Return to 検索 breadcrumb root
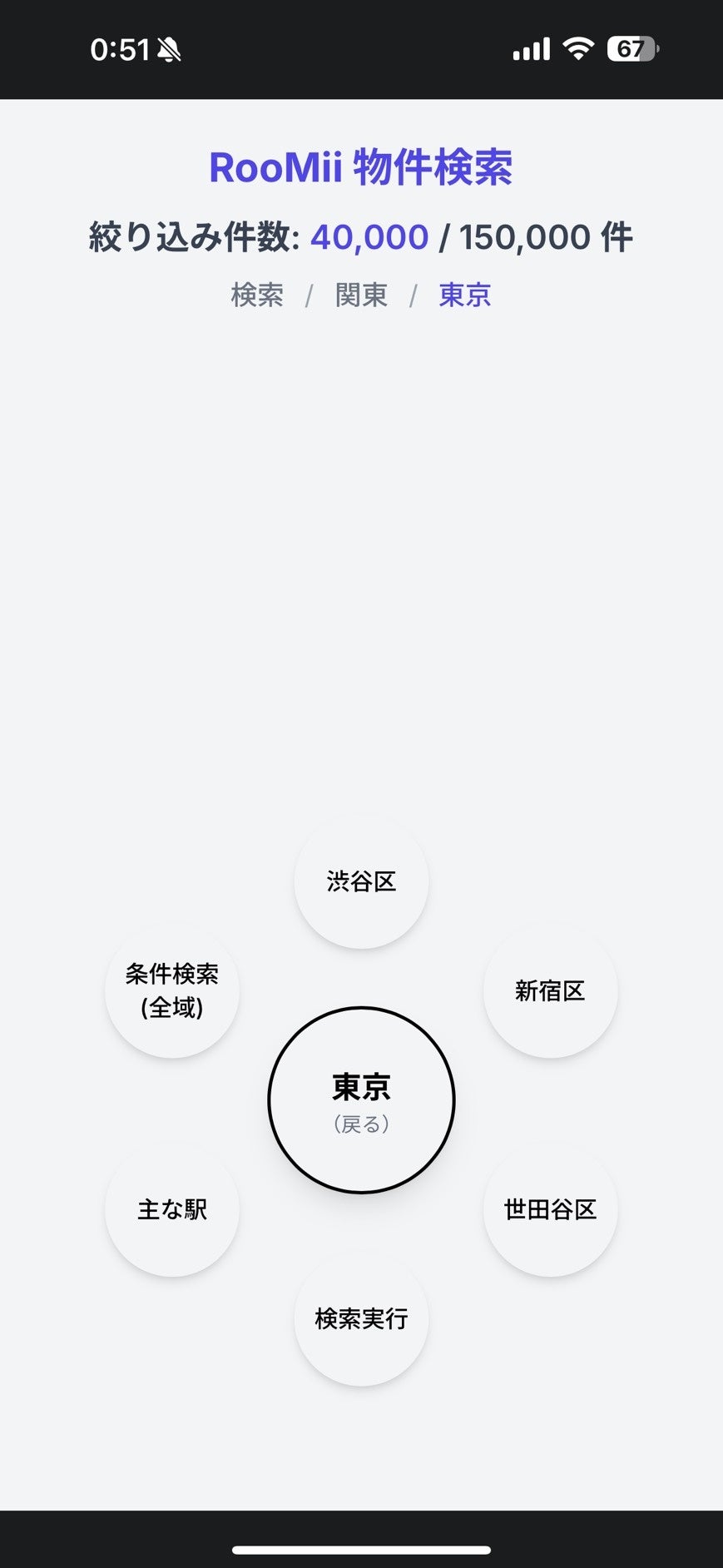 click(x=257, y=295)
